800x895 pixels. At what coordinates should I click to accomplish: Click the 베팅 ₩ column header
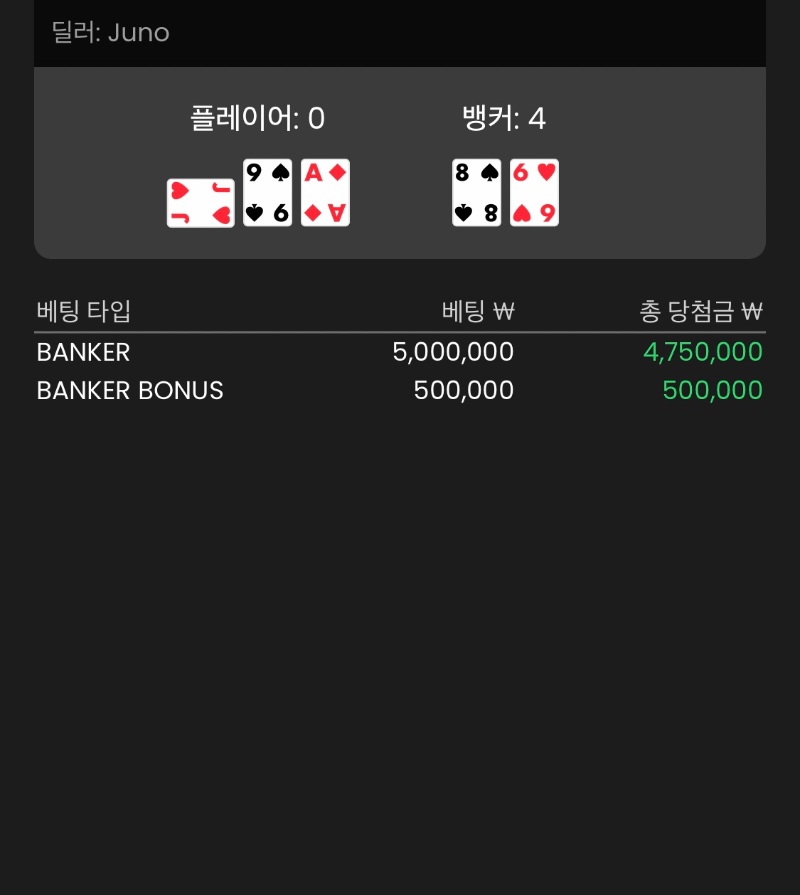(x=477, y=311)
